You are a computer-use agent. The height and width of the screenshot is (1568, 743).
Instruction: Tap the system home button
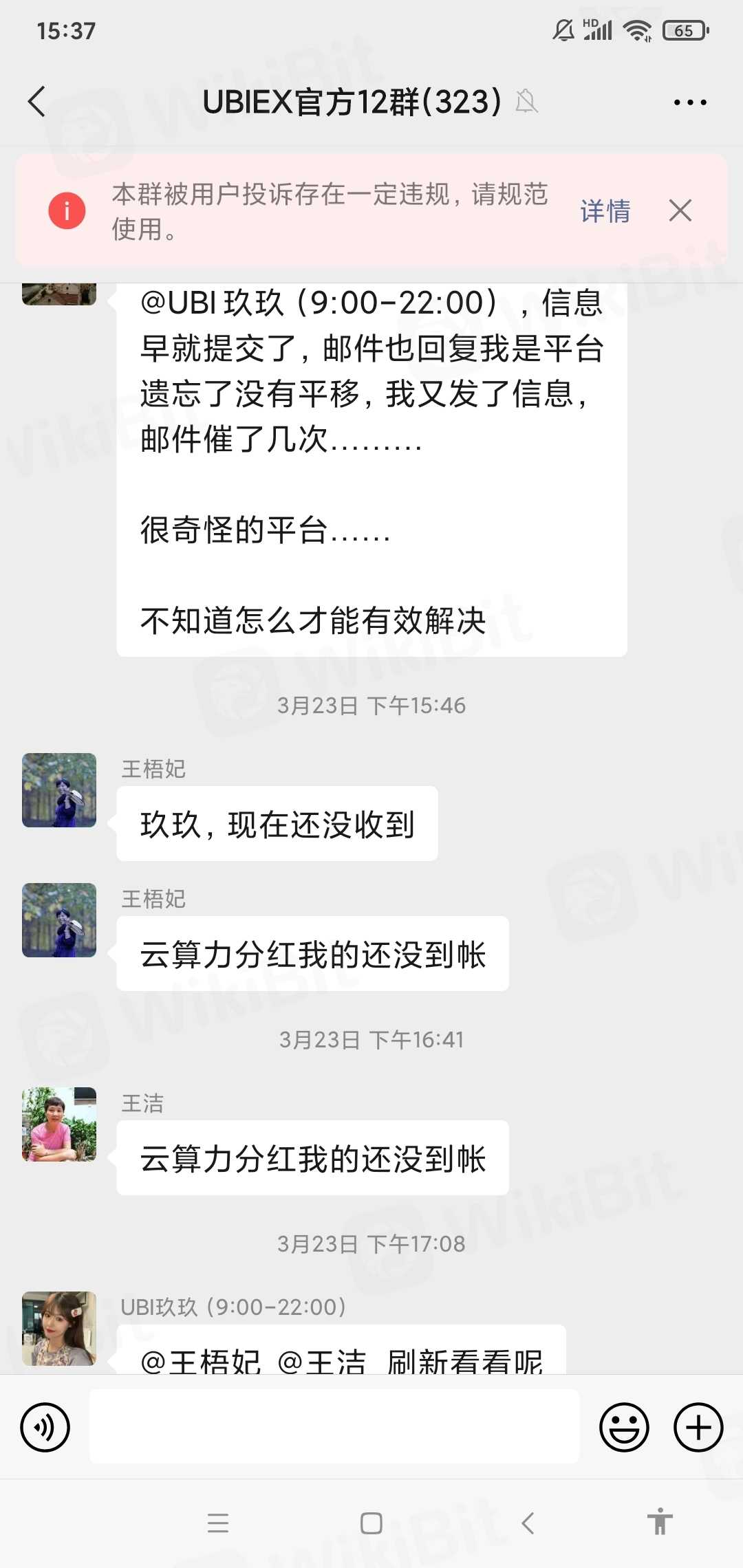[371, 1523]
